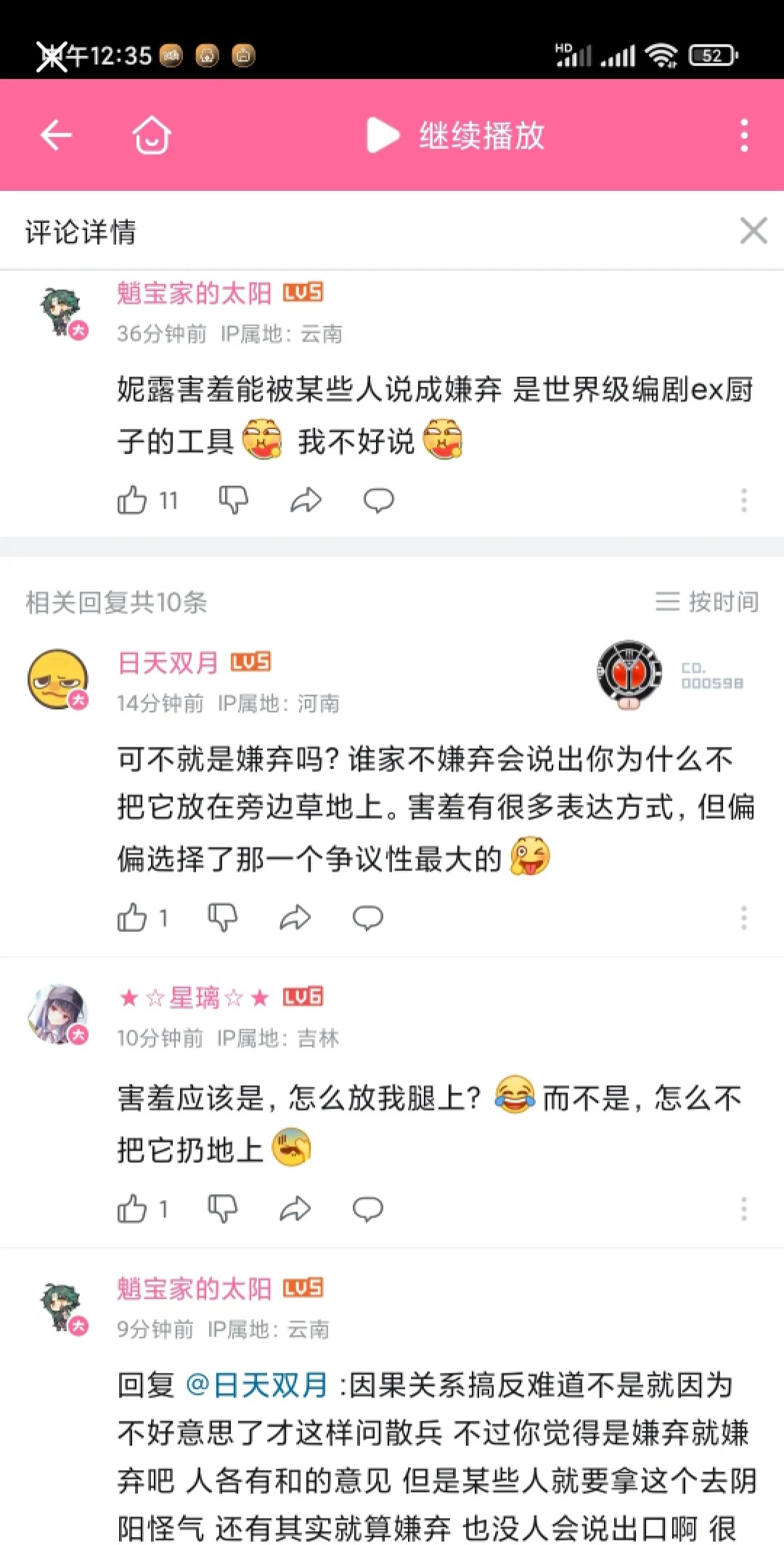Reply to the main comment by 魈宝家的太阳

378,500
